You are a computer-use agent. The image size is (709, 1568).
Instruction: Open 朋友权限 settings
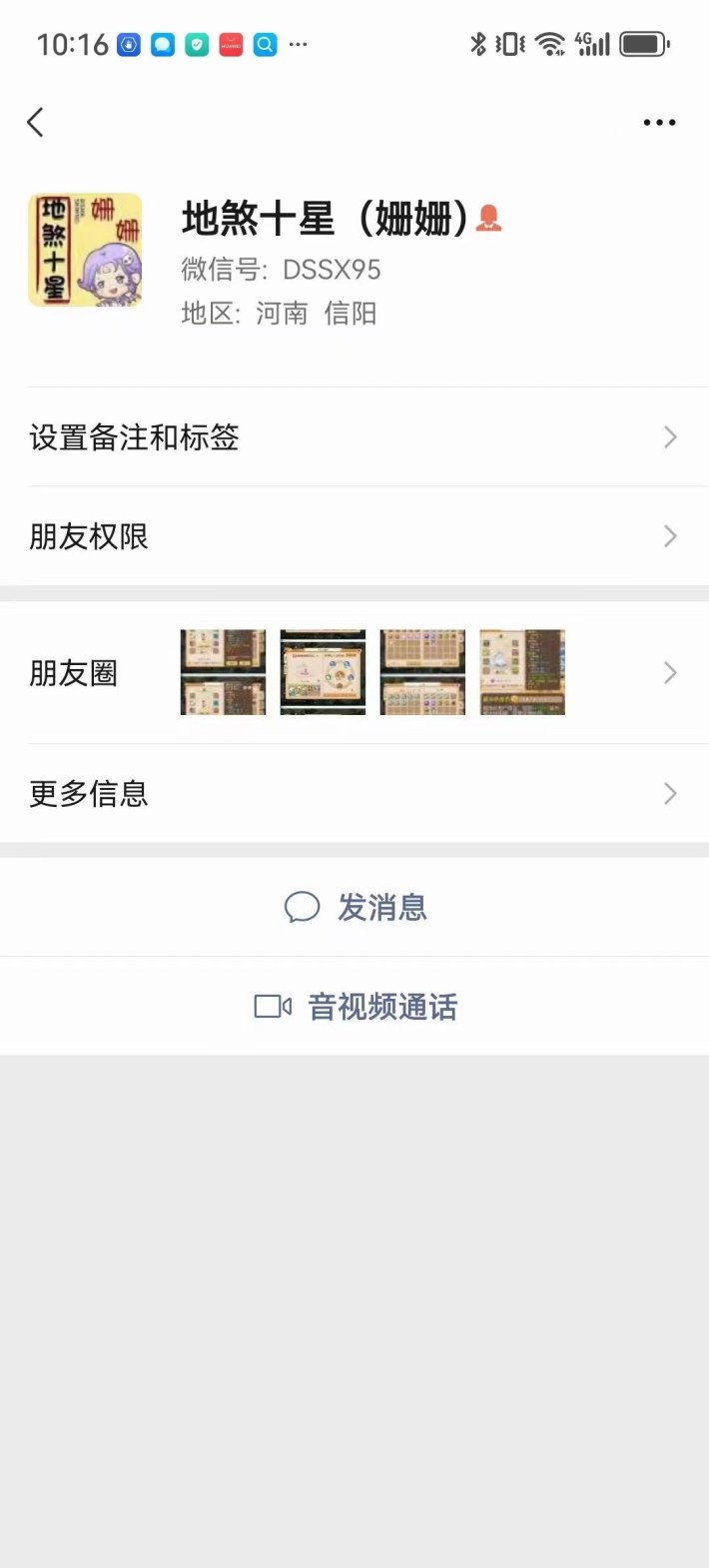(x=354, y=537)
